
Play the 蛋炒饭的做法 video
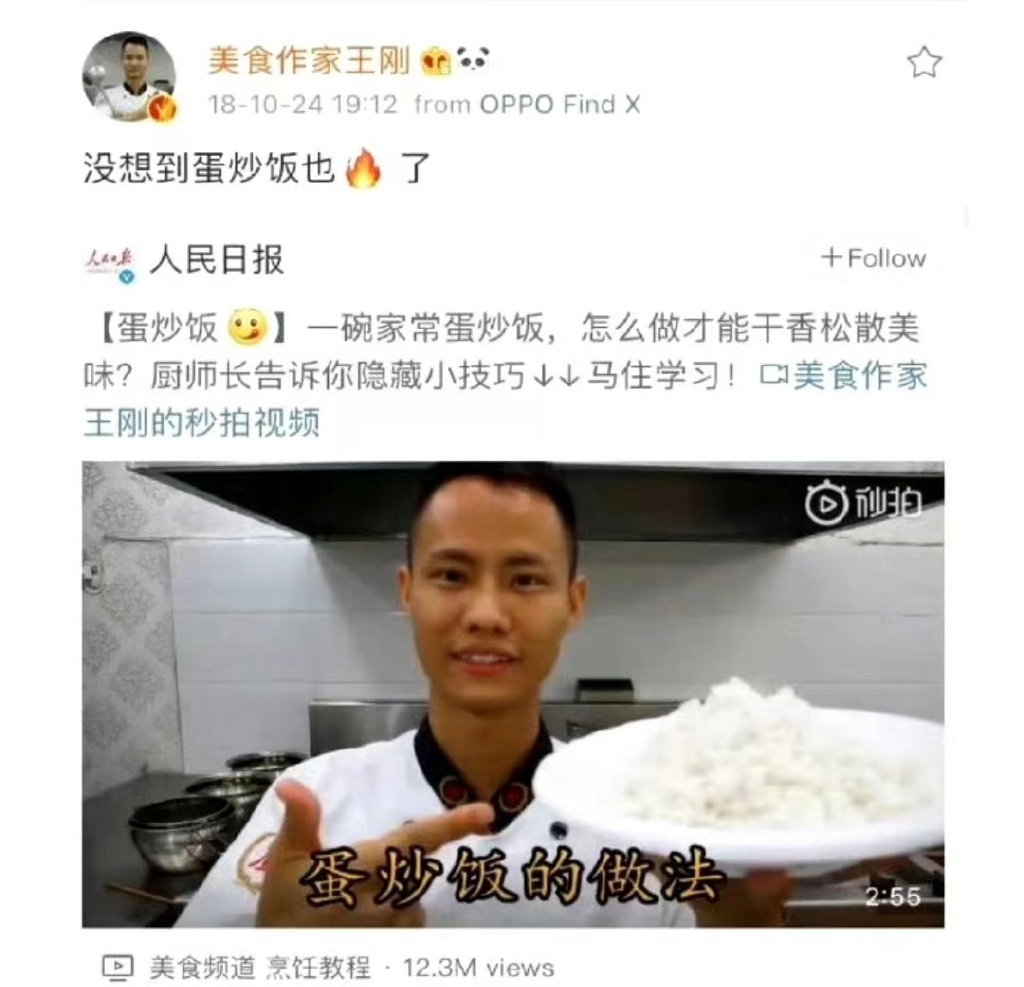pos(512,694)
